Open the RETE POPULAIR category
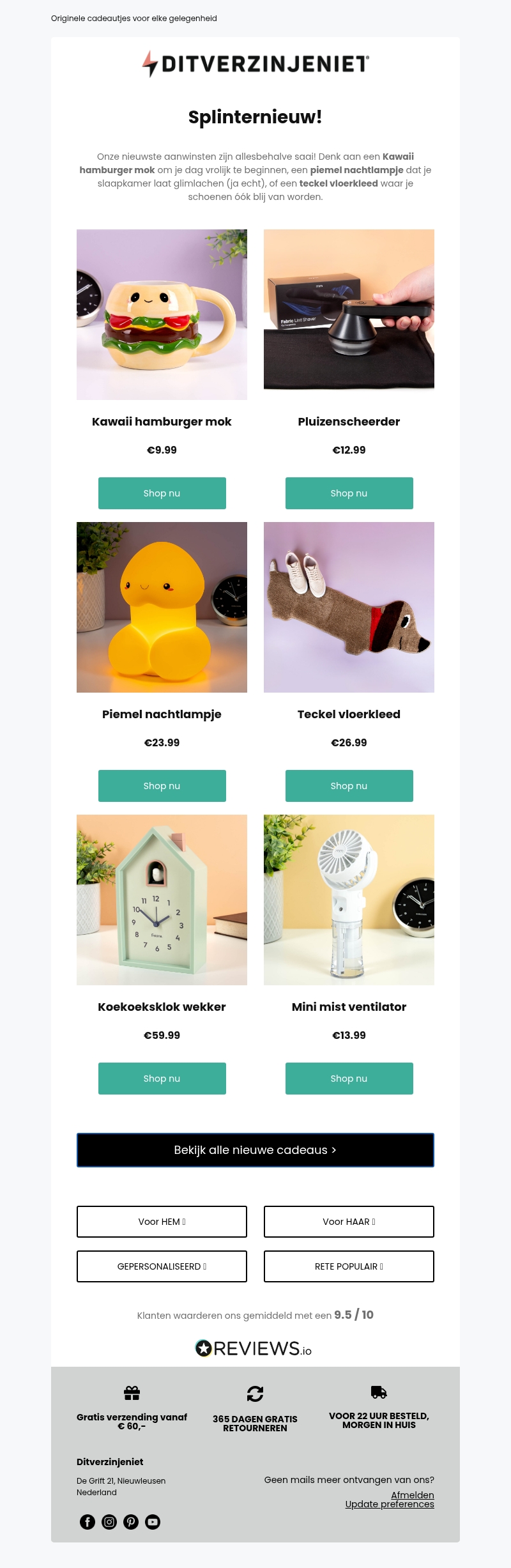 (x=349, y=1266)
